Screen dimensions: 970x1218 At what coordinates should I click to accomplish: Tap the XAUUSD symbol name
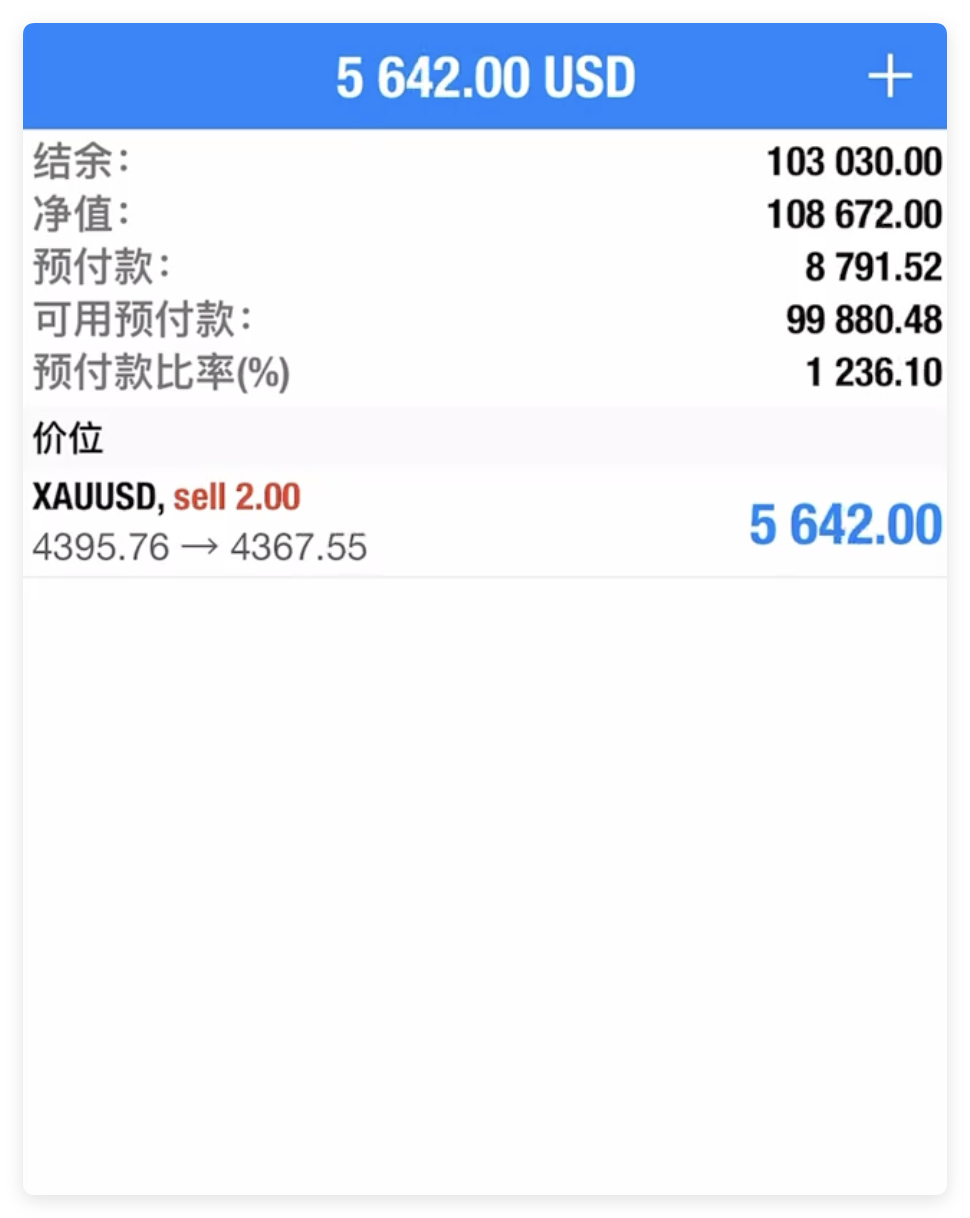click(x=95, y=497)
